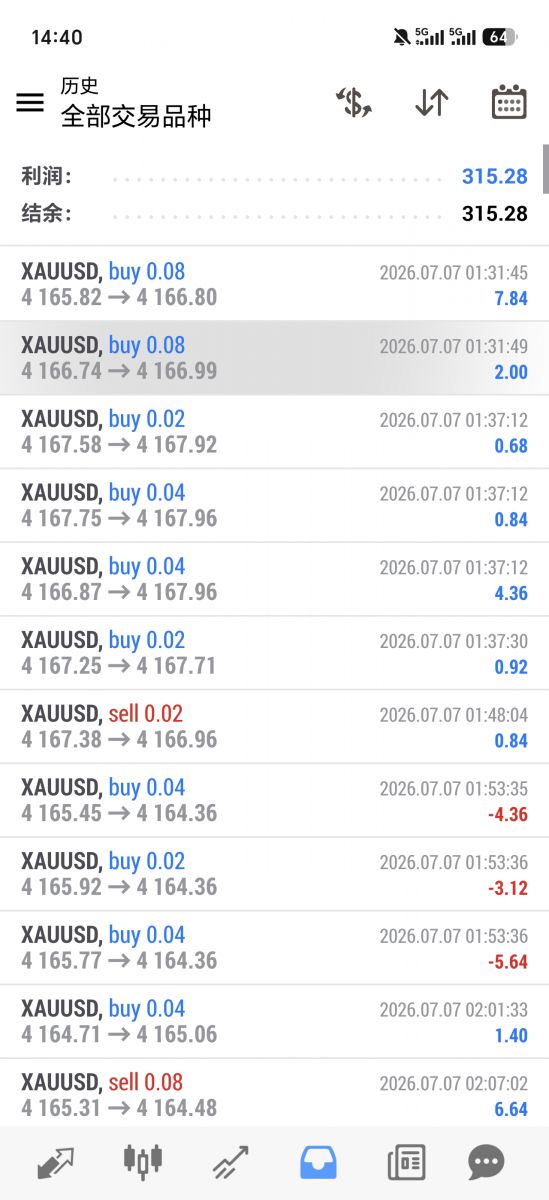This screenshot has width=549, height=1200.
Task: Switch to the candlestick Chart tab
Action: click(143, 1162)
